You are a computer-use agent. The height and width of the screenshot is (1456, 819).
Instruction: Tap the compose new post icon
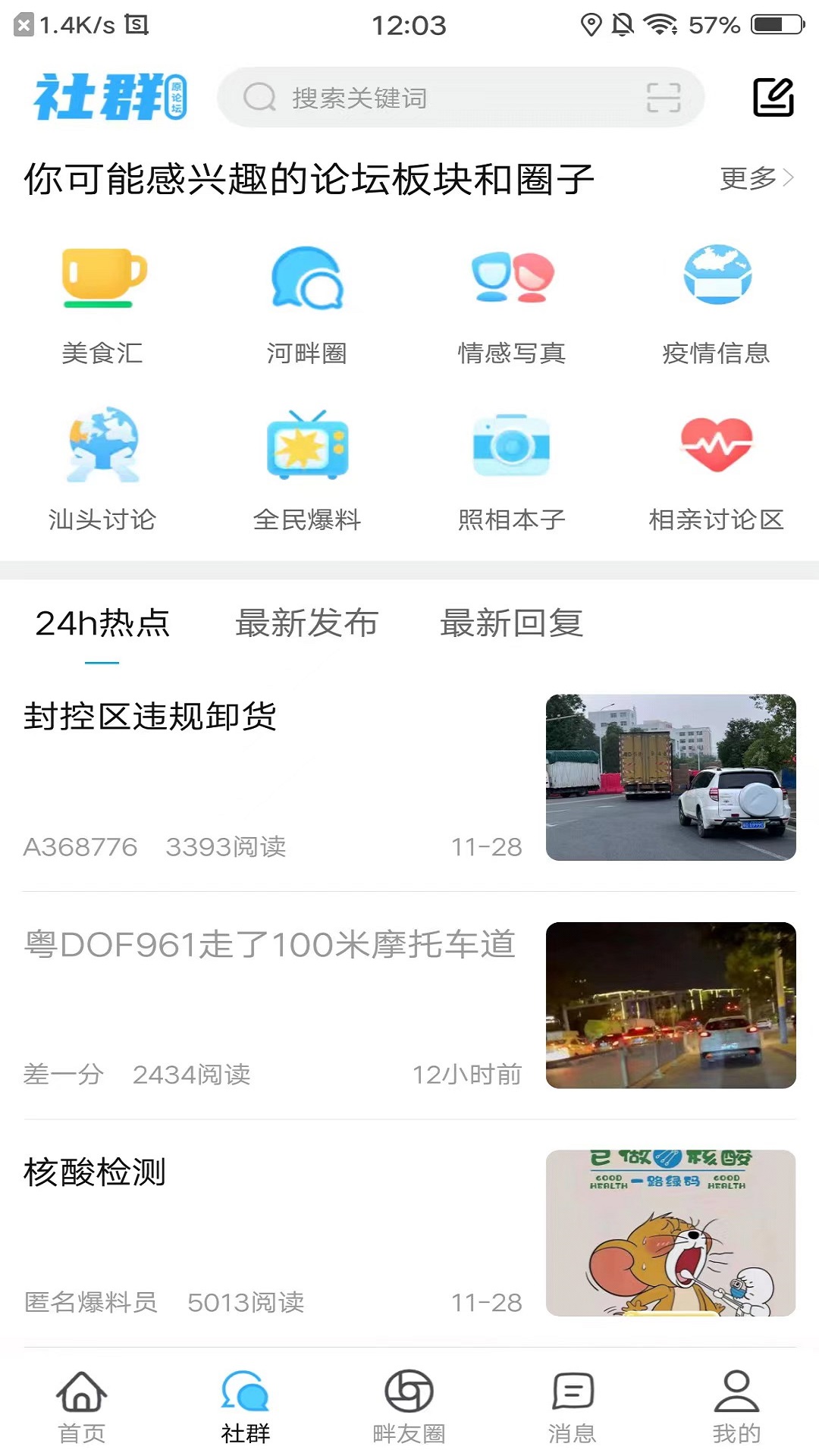tap(773, 97)
